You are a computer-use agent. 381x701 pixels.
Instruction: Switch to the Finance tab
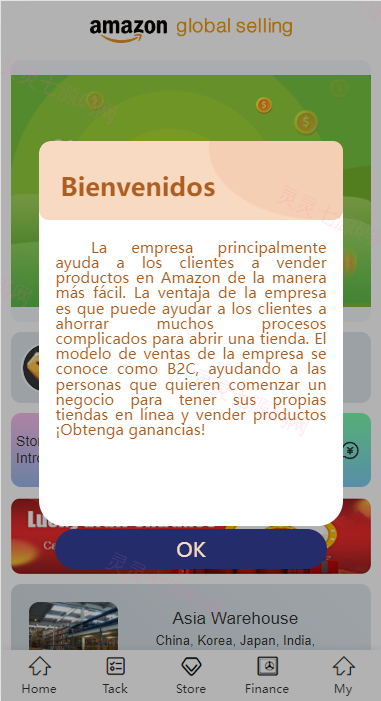267,675
